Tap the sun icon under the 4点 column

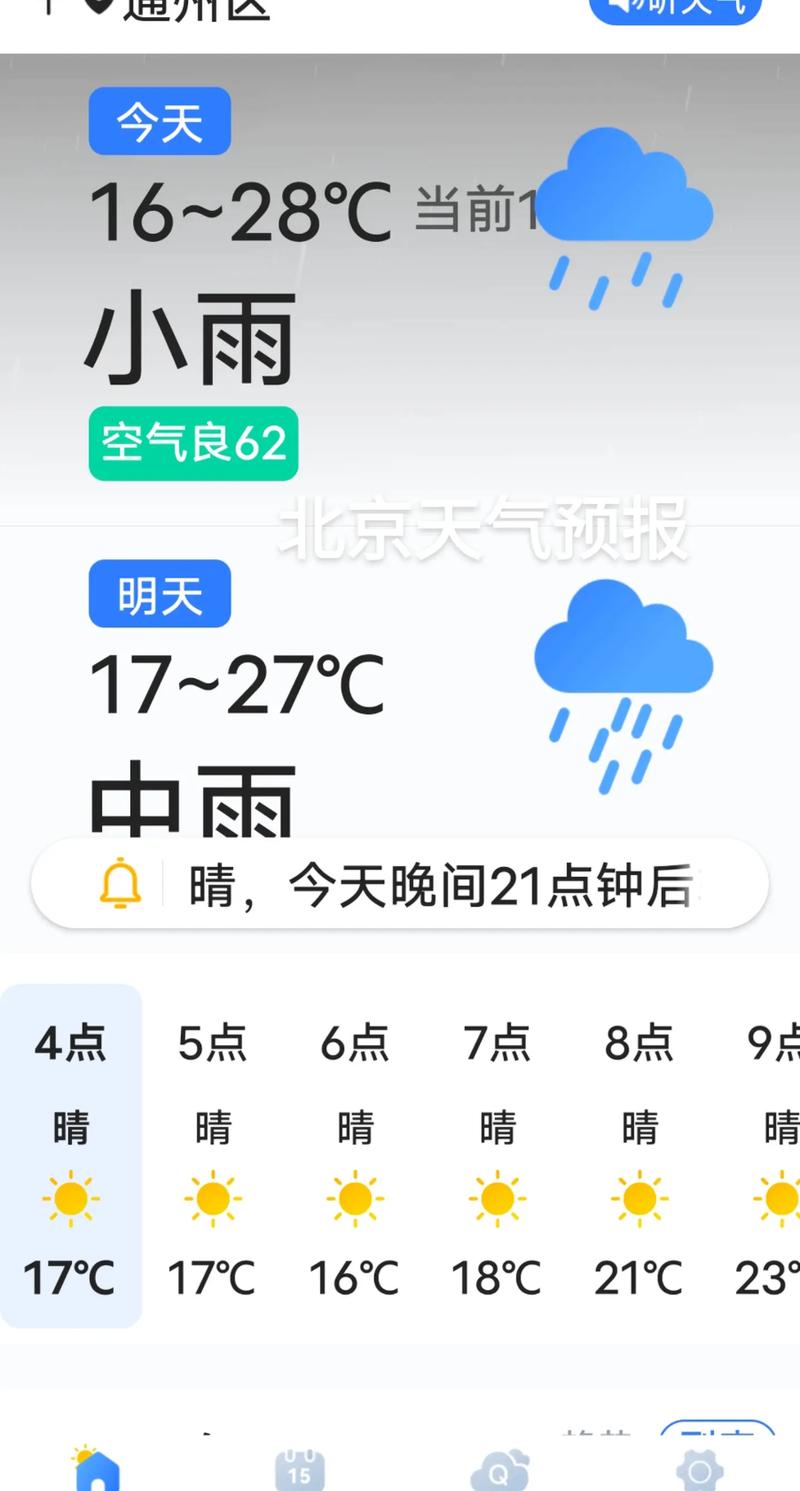[x=70, y=1198]
